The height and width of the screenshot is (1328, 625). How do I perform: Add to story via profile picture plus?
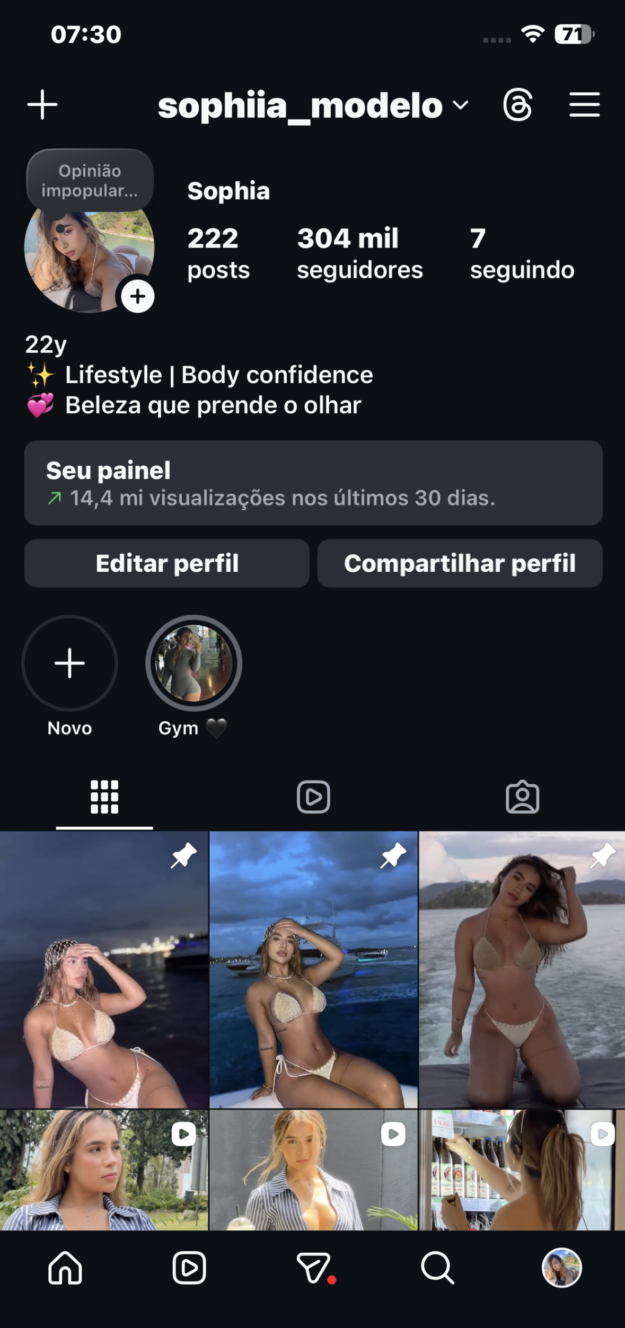pyautogui.click(x=137, y=296)
